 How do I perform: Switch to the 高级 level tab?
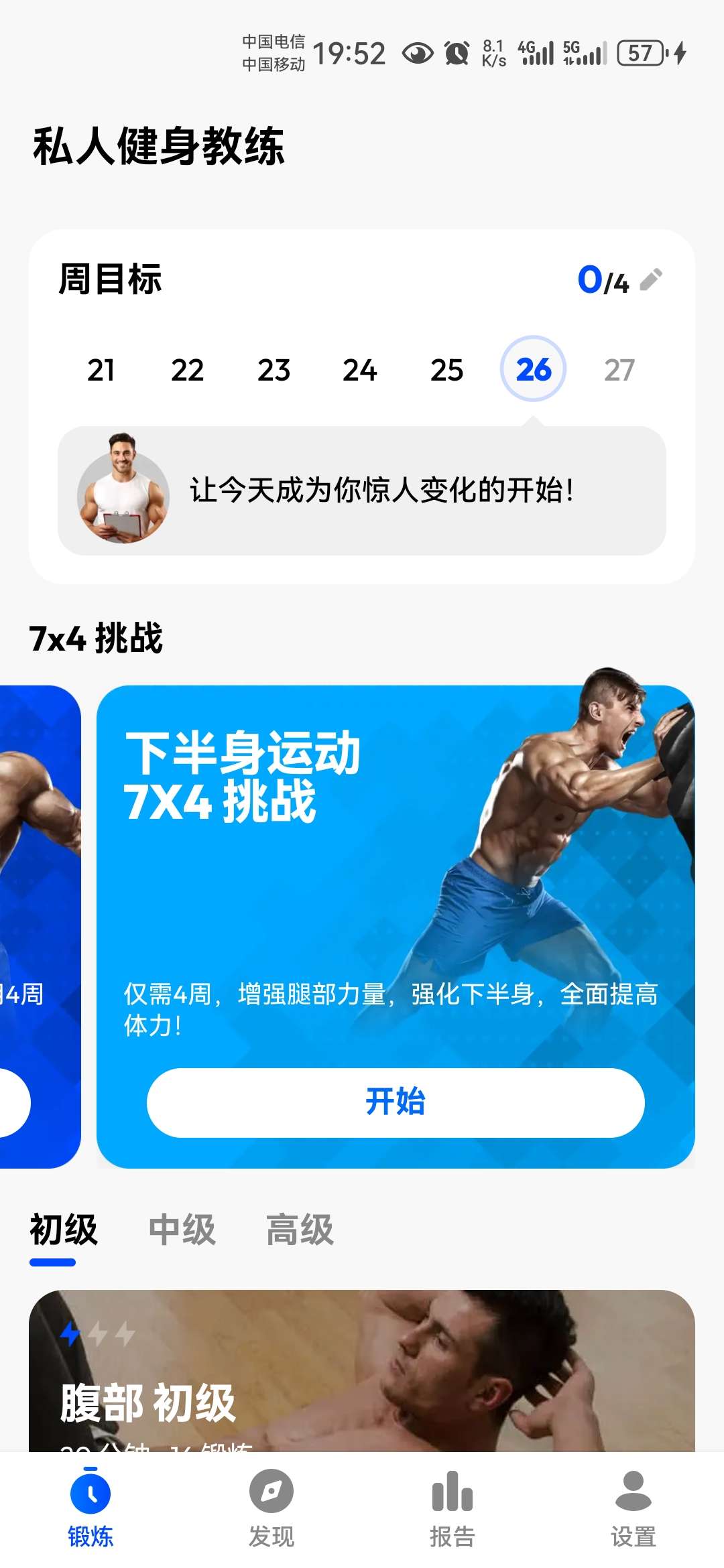point(300,1230)
